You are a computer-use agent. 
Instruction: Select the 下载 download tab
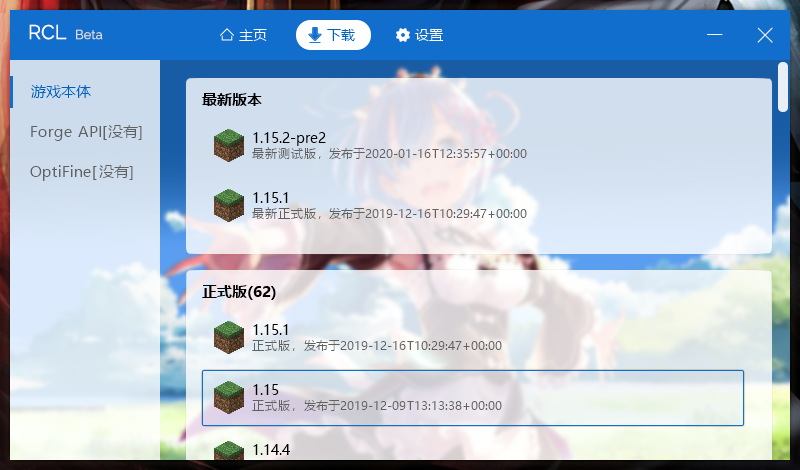(x=333, y=35)
